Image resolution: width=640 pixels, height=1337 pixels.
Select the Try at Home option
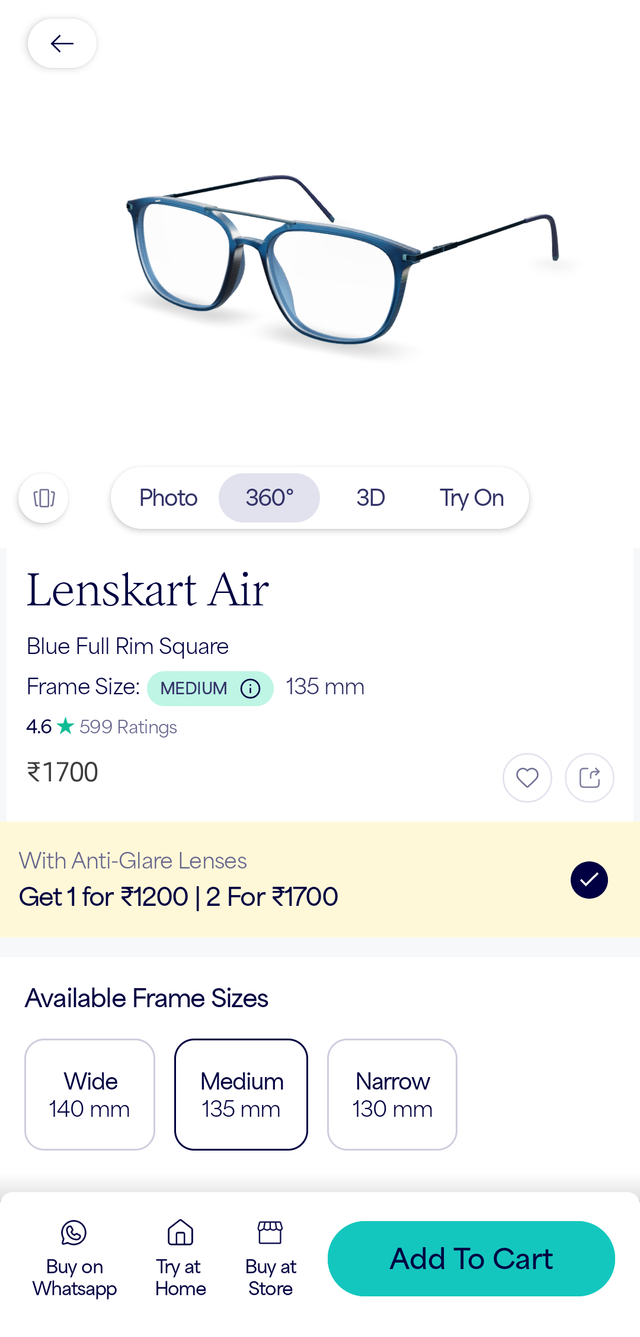coord(180,1259)
